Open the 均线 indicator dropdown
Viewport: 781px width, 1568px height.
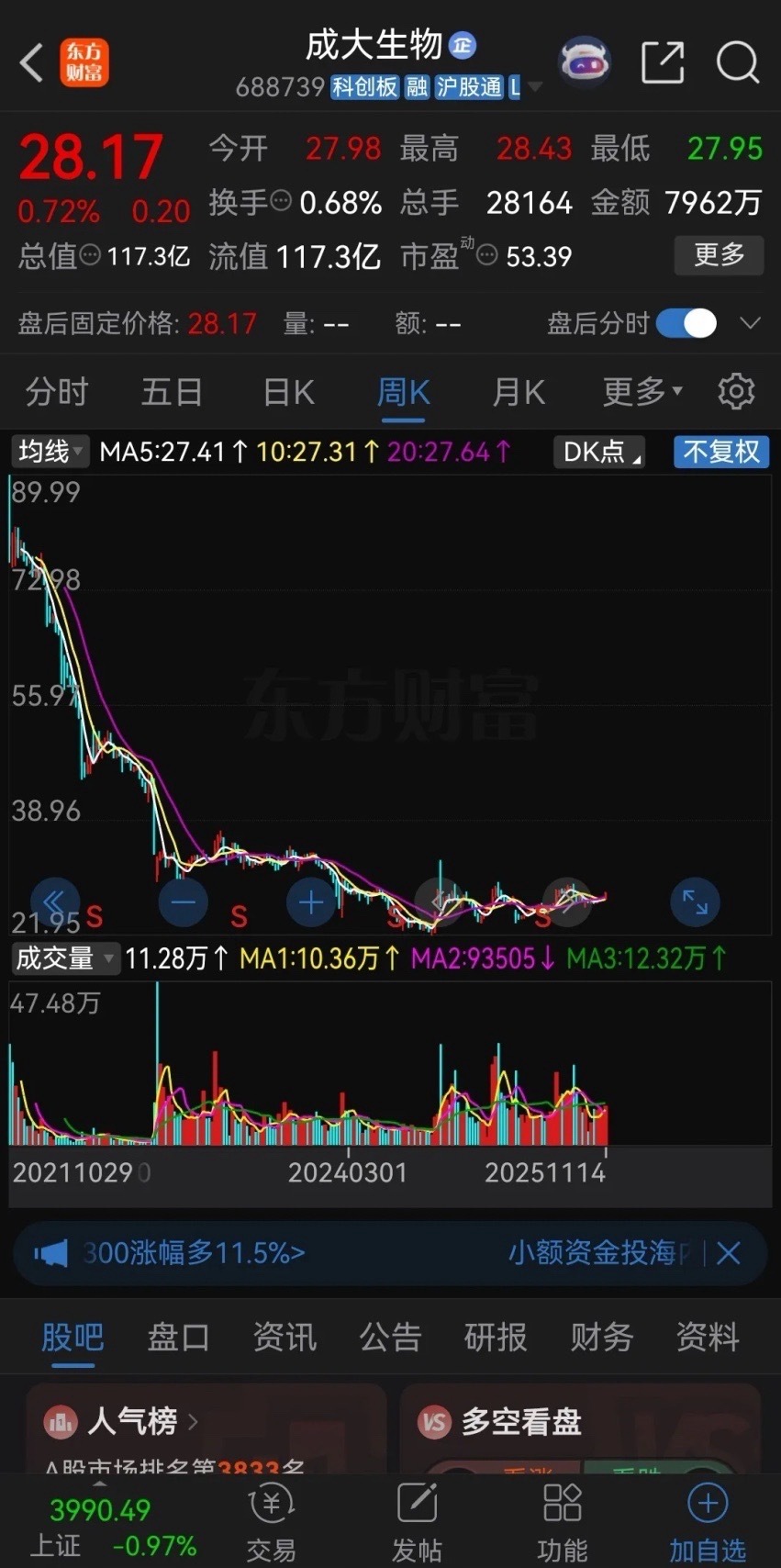pyautogui.click(x=49, y=451)
